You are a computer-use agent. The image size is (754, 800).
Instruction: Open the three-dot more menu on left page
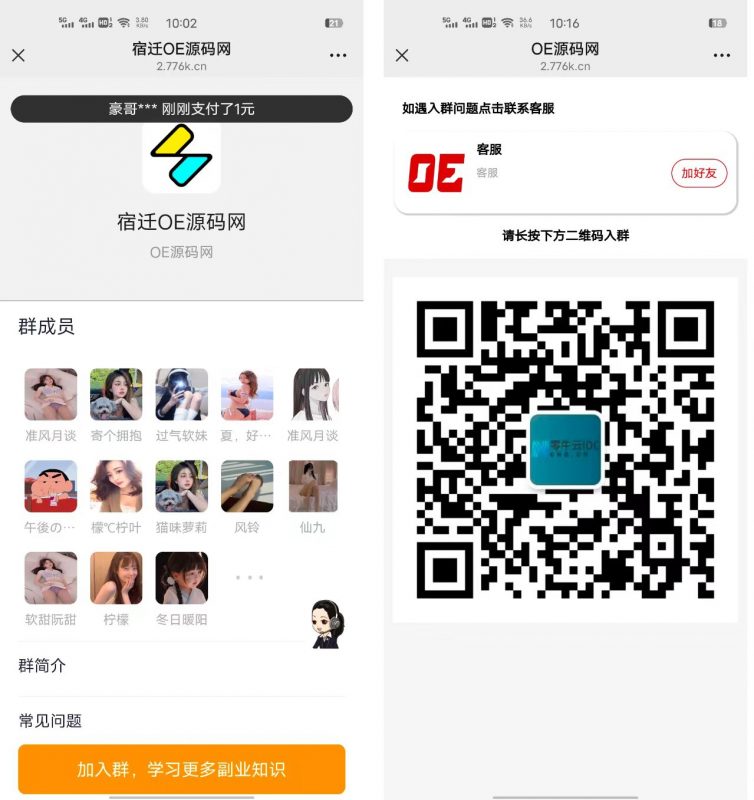click(337, 55)
